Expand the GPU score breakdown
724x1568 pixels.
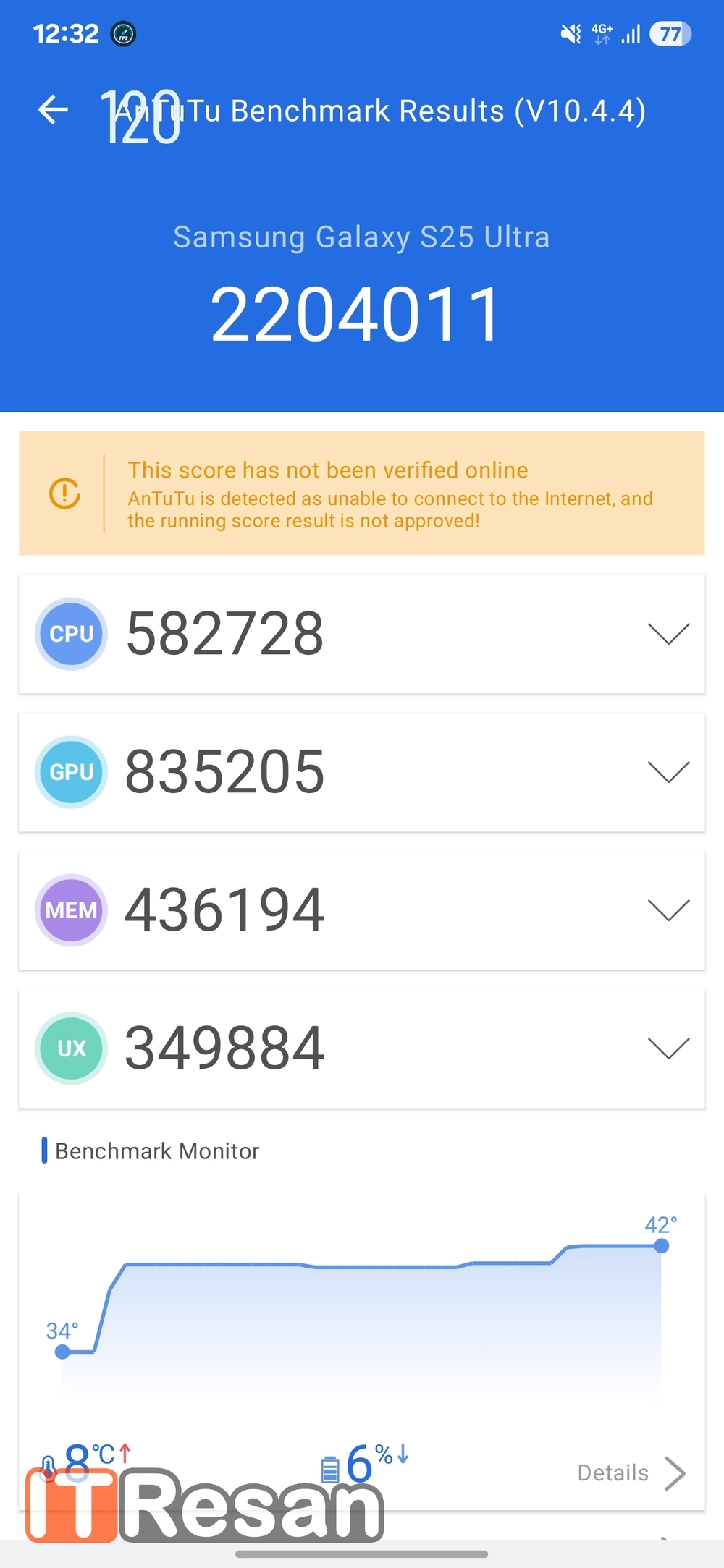pos(668,772)
